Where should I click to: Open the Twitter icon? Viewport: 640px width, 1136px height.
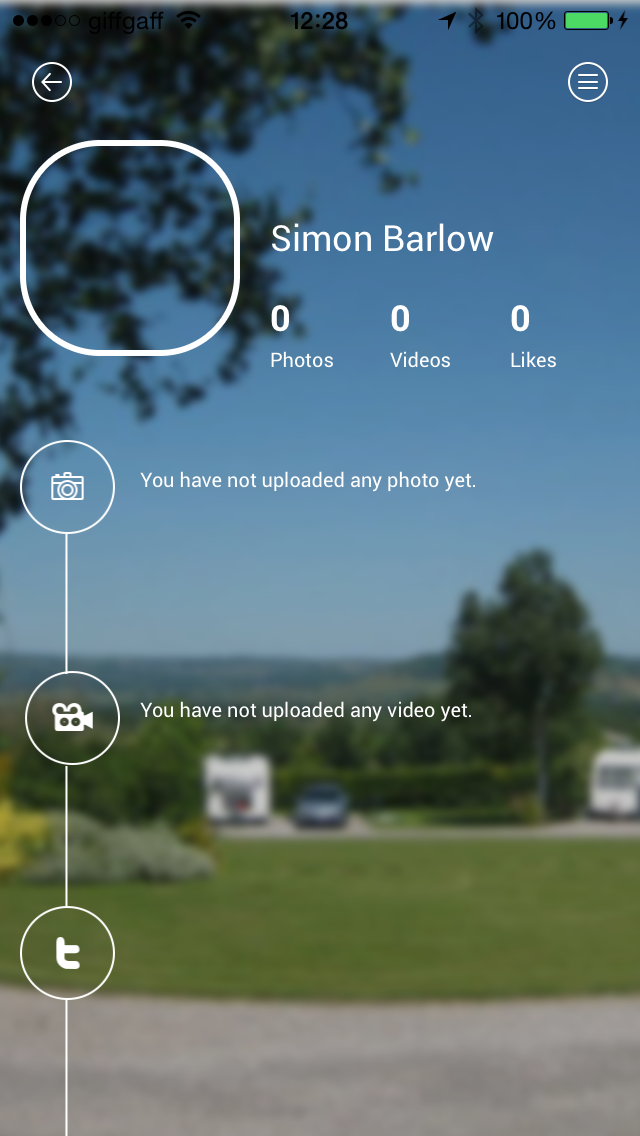tap(67, 952)
